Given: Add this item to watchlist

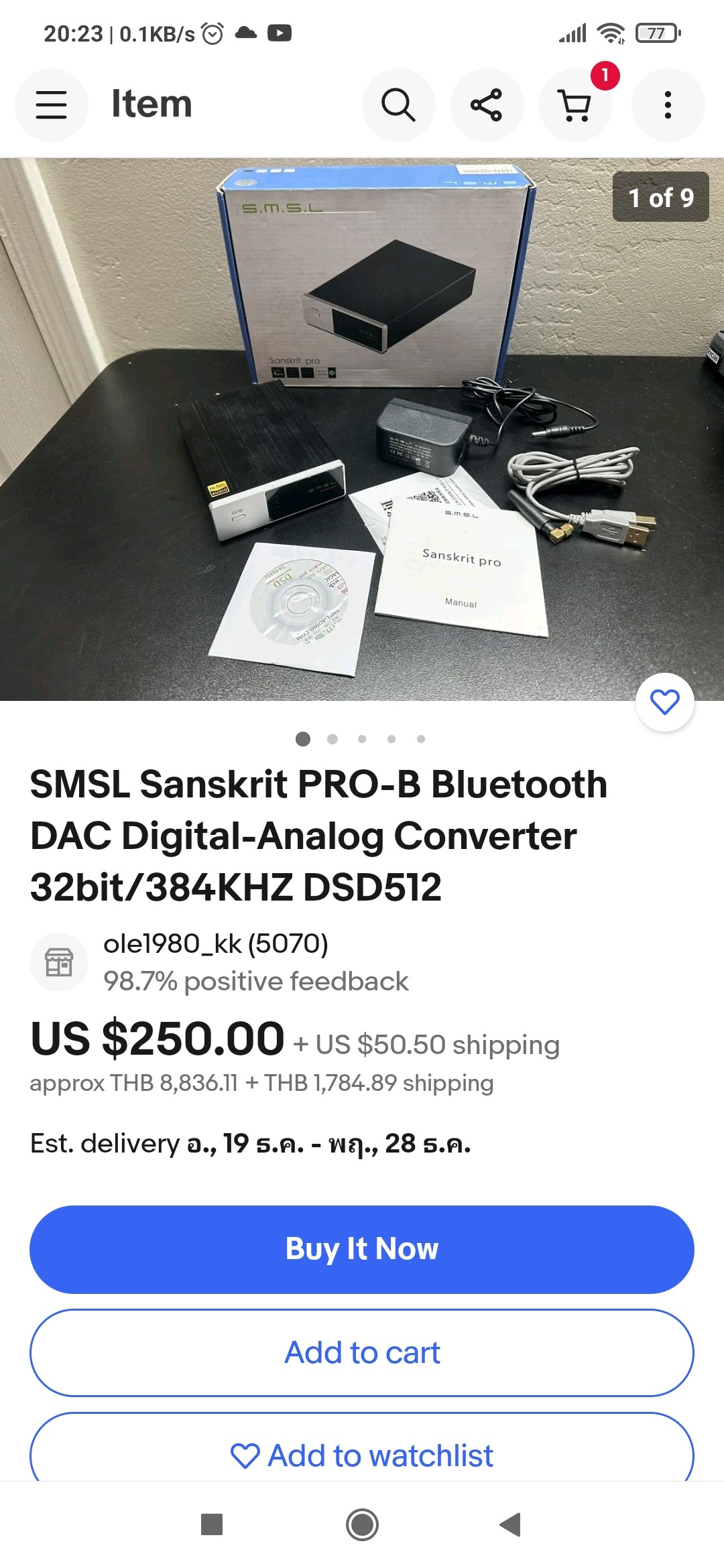Looking at the screenshot, I should [362, 1455].
